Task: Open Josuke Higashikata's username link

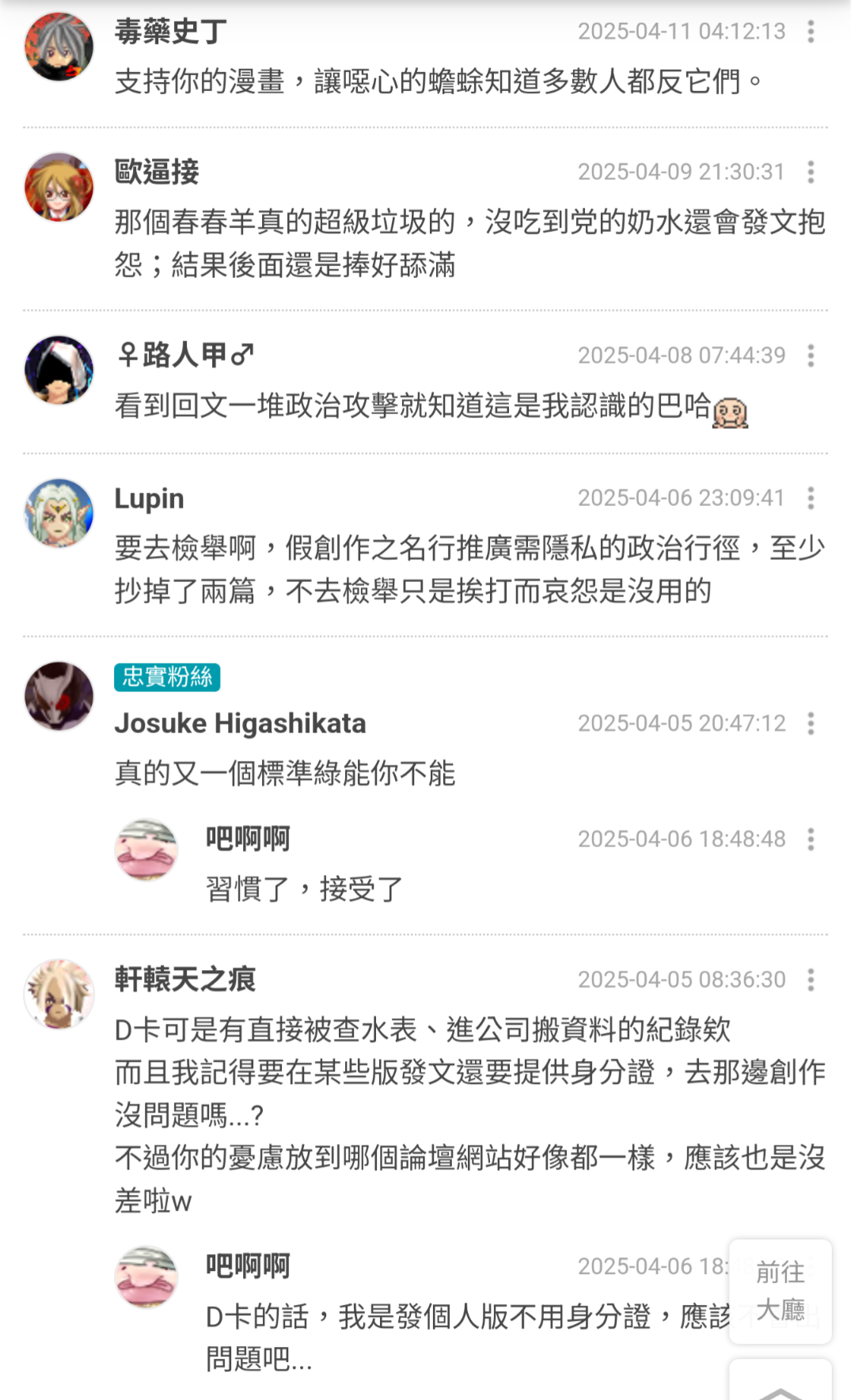Action: point(240,723)
